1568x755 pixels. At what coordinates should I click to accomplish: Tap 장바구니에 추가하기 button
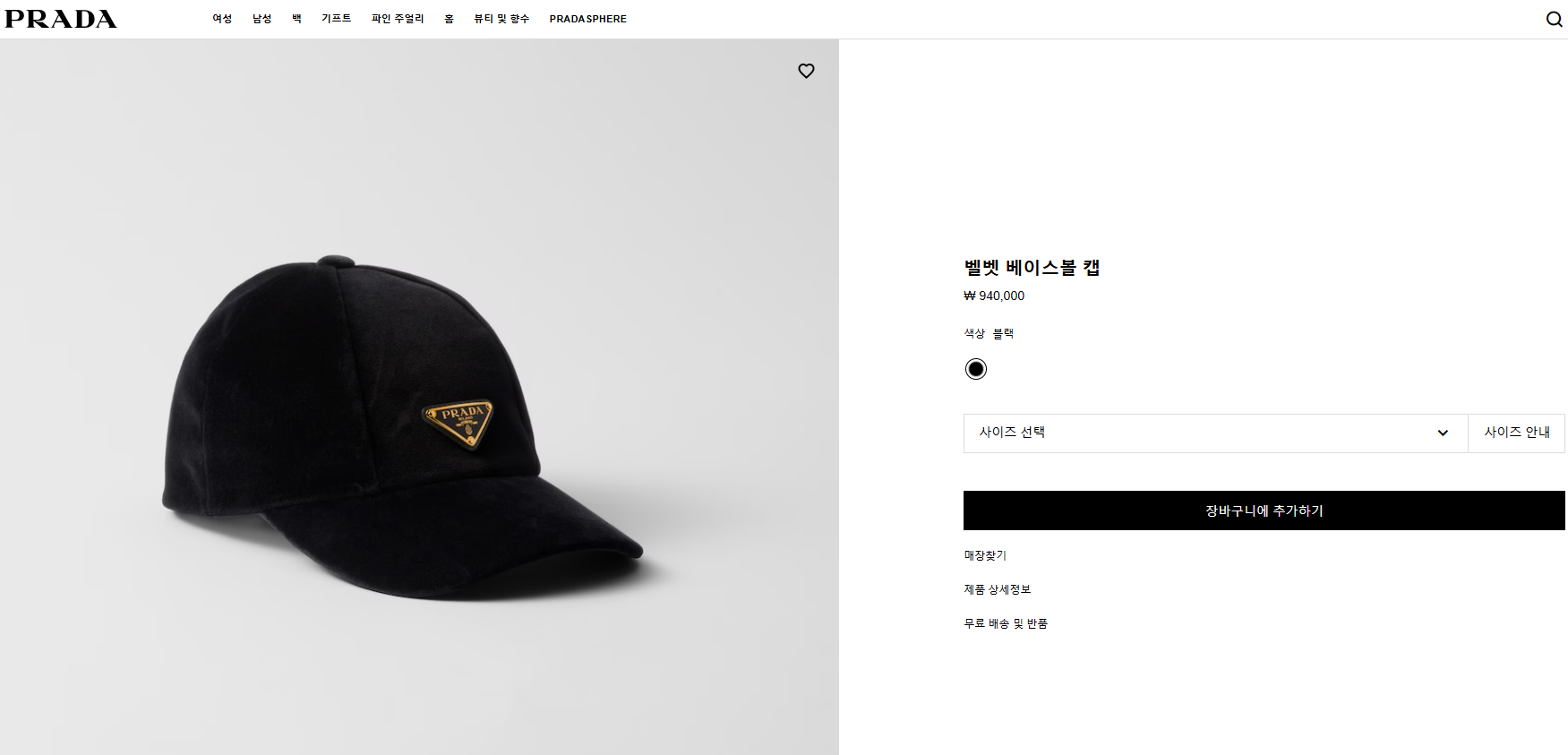pos(1264,510)
